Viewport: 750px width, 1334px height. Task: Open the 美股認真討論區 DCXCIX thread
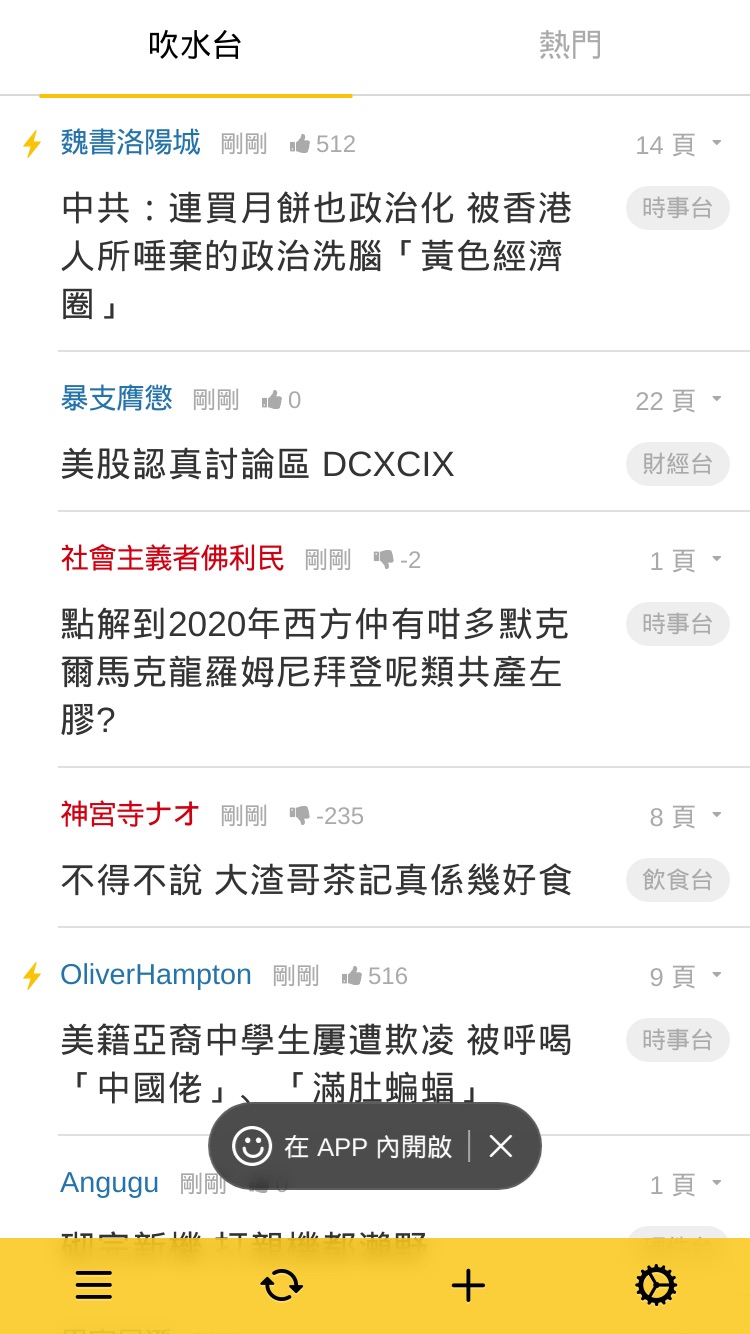point(258,464)
